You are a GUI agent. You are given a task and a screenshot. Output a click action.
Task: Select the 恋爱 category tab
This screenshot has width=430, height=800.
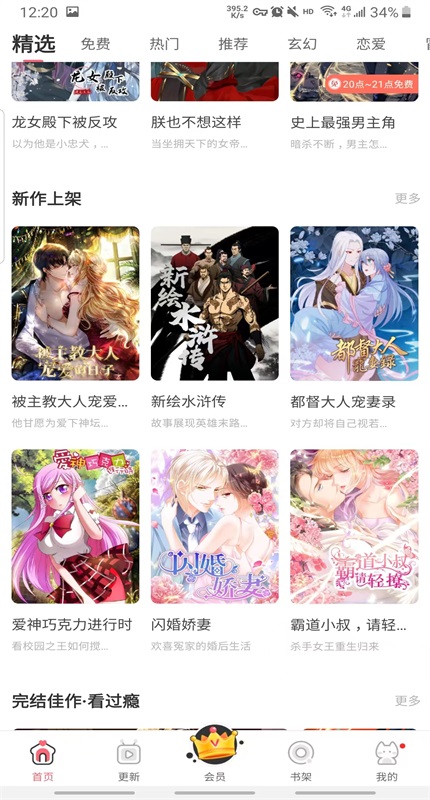click(x=371, y=44)
